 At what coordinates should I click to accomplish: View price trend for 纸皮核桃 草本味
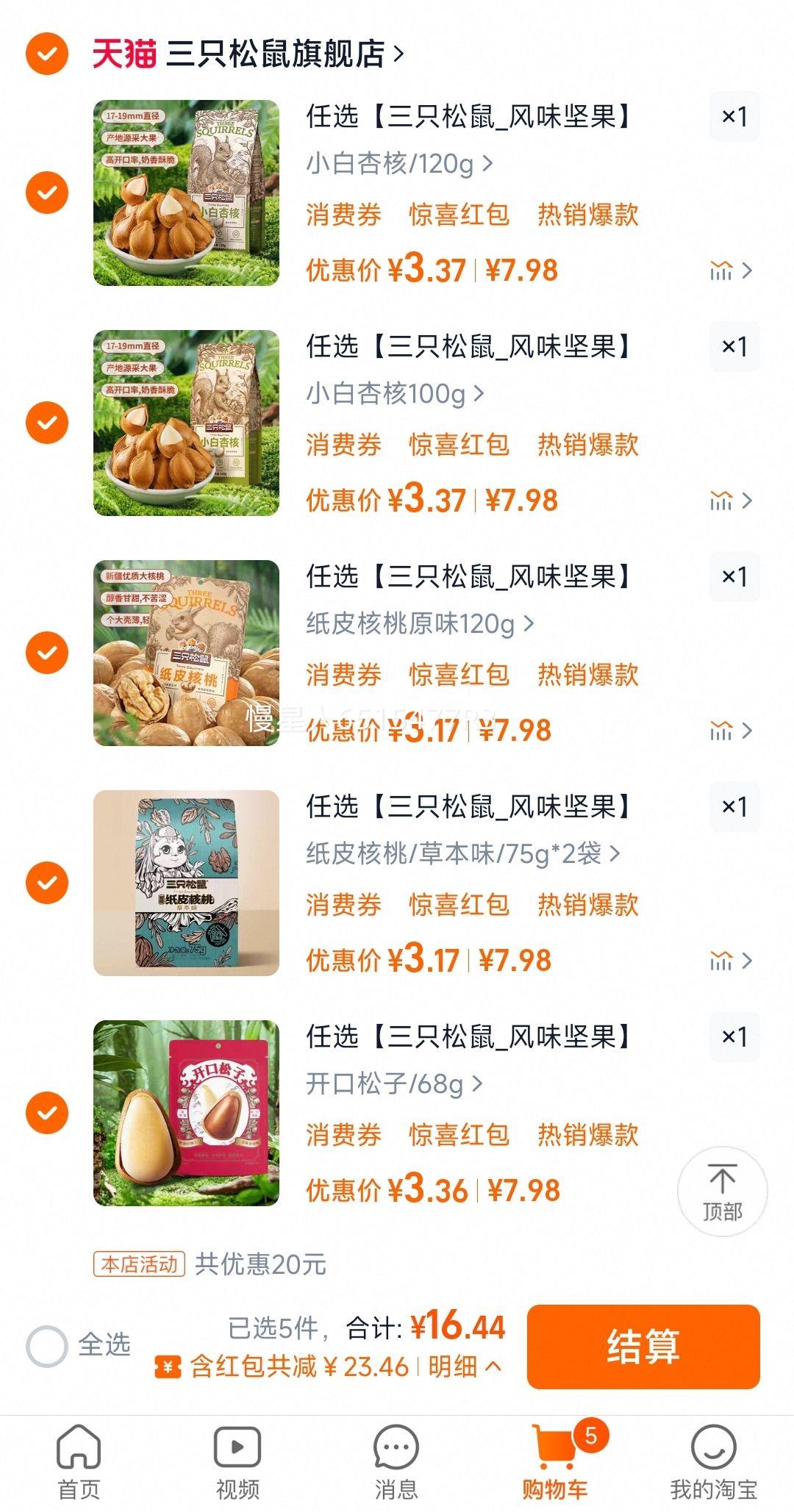(731, 961)
